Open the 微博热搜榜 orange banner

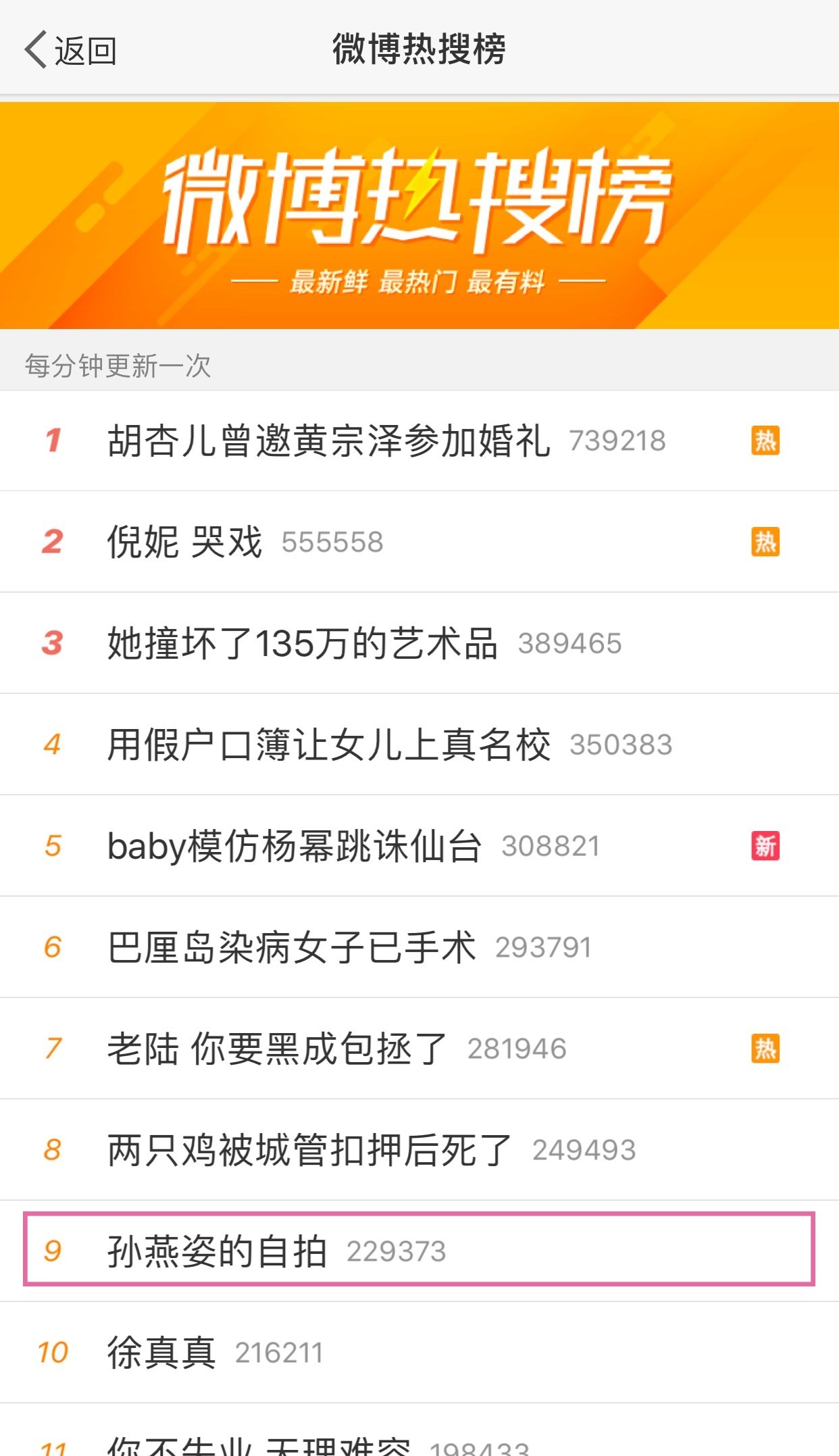[419, 216]
